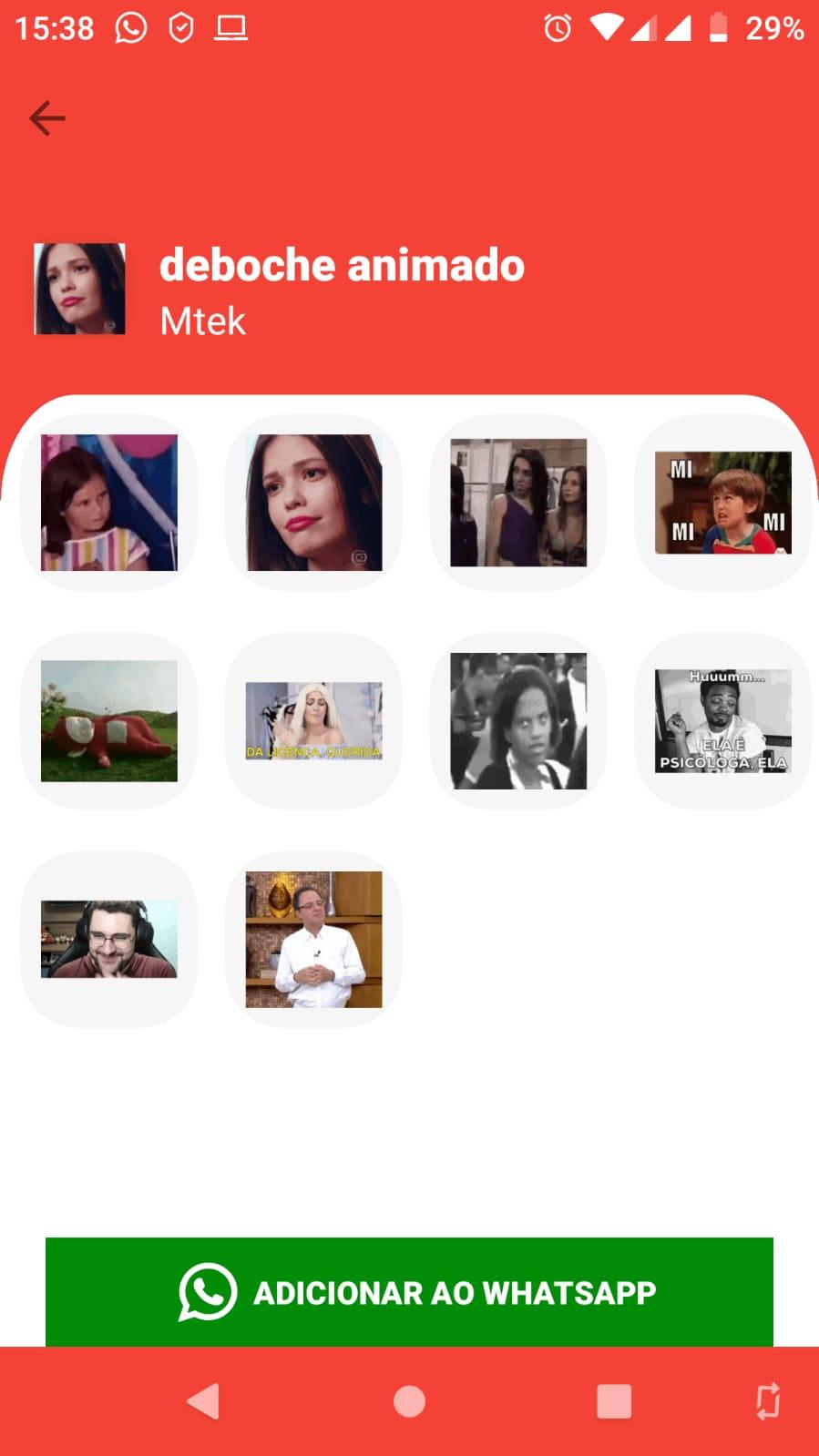Image resolution: width=819 pixels, height=1456 pixels.
Task: Select the 'Da licença, querida' sticker
Action: tap(313, 721)
